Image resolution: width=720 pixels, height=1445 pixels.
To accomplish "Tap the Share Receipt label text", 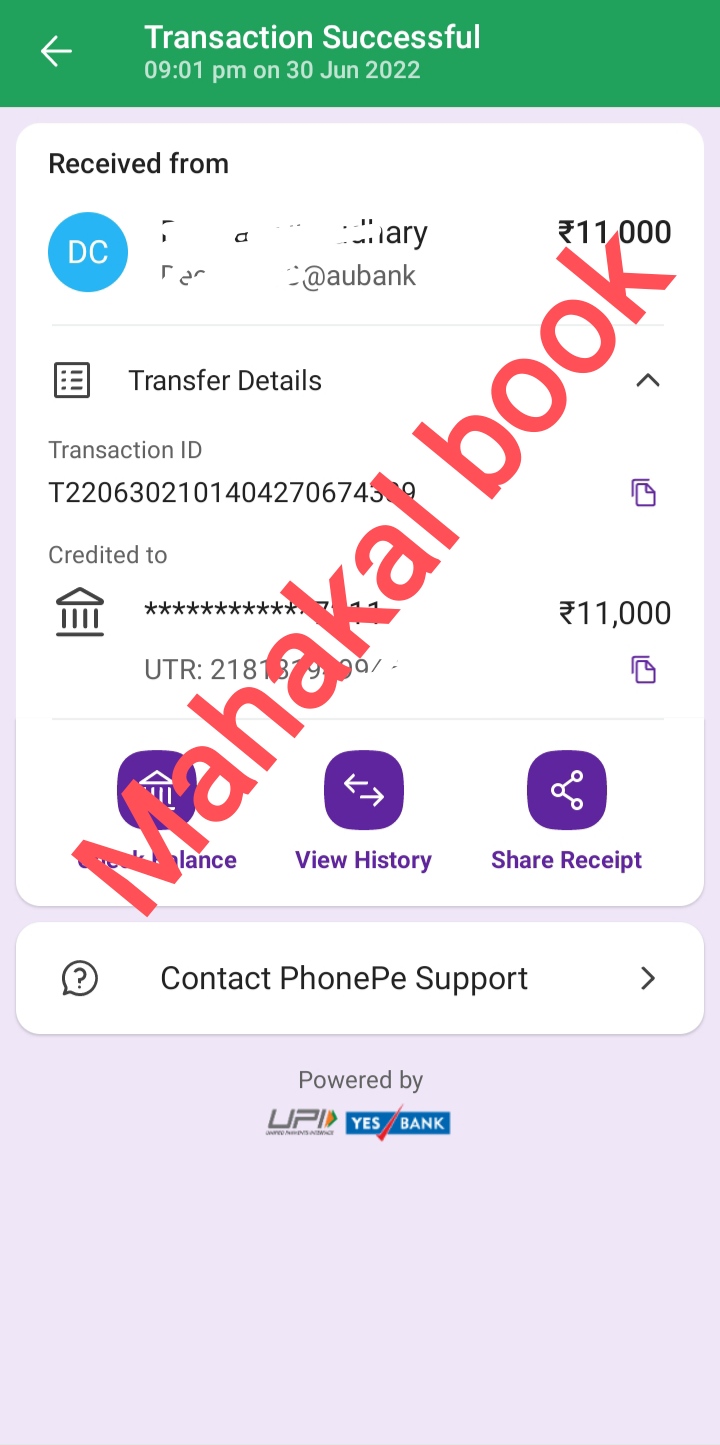I will pyautogui.click(x=566, y=859).
